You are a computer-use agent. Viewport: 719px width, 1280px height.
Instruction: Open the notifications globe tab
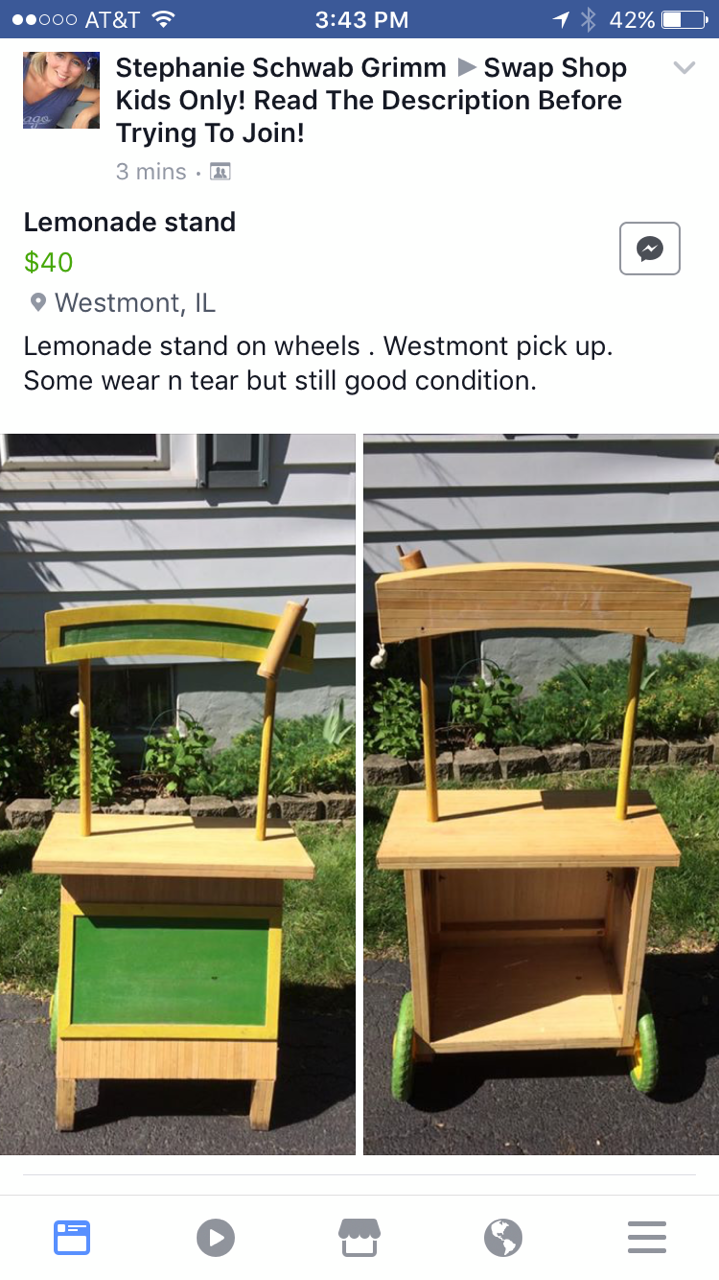click(x=503, y=1237)
